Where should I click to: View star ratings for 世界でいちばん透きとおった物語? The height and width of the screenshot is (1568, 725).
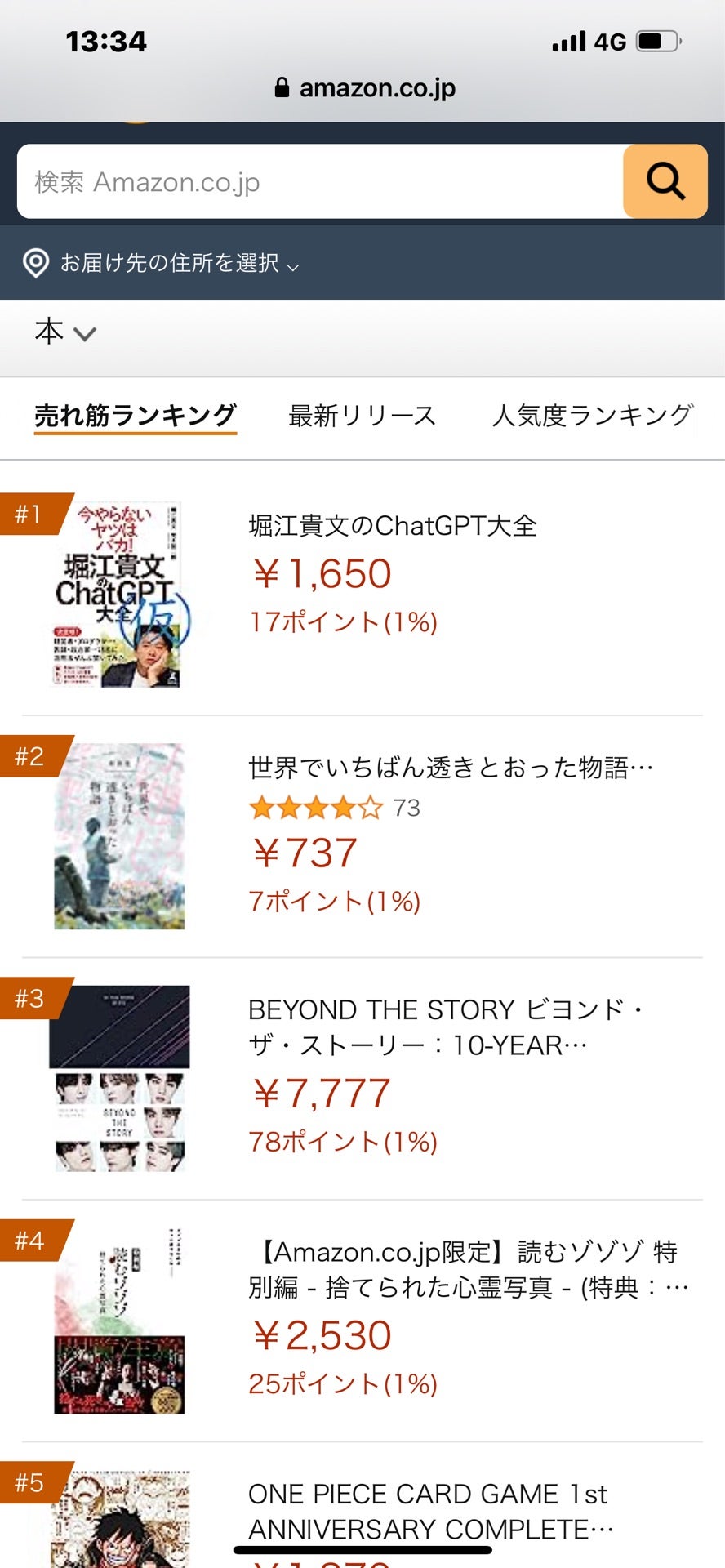click(316, 808)
